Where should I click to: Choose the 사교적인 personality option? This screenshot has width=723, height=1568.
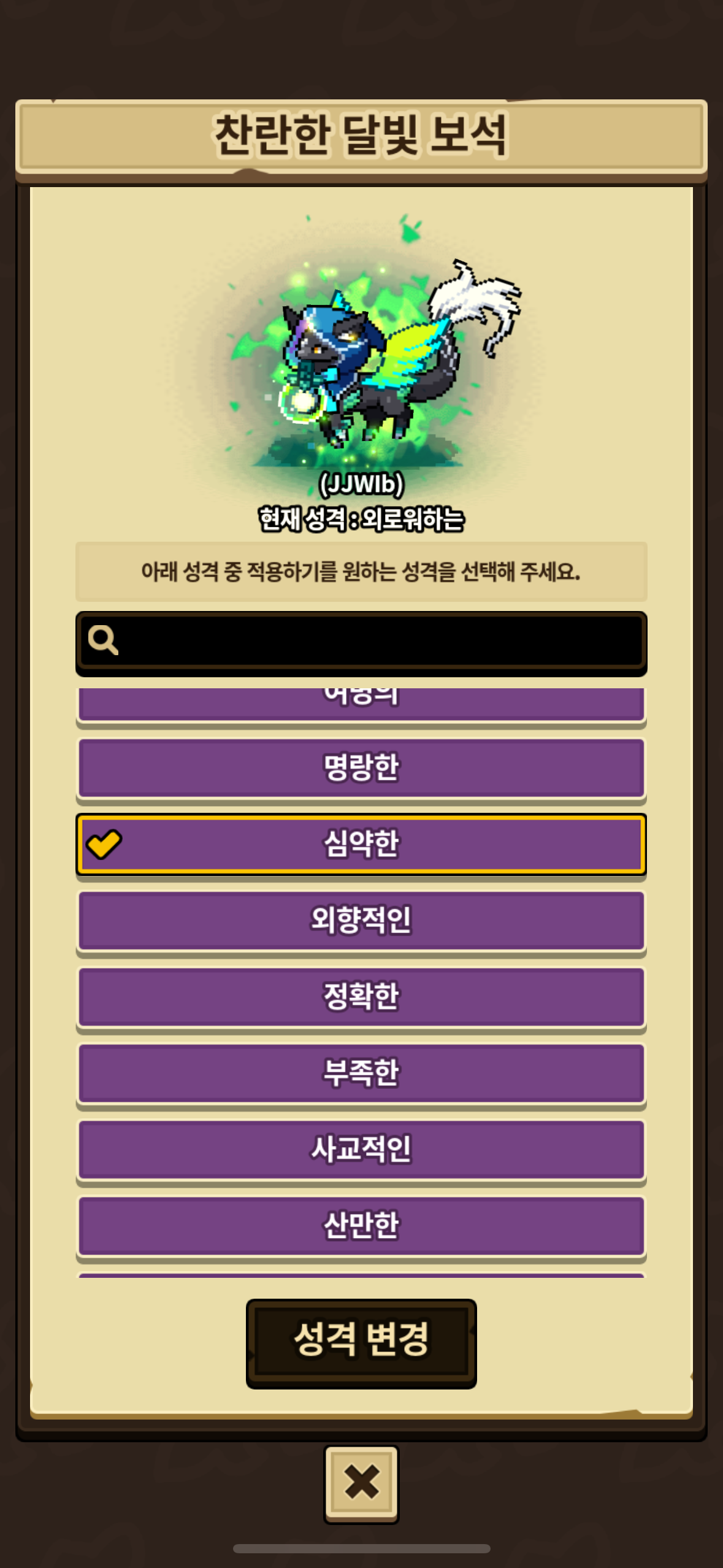(361, 1149)
